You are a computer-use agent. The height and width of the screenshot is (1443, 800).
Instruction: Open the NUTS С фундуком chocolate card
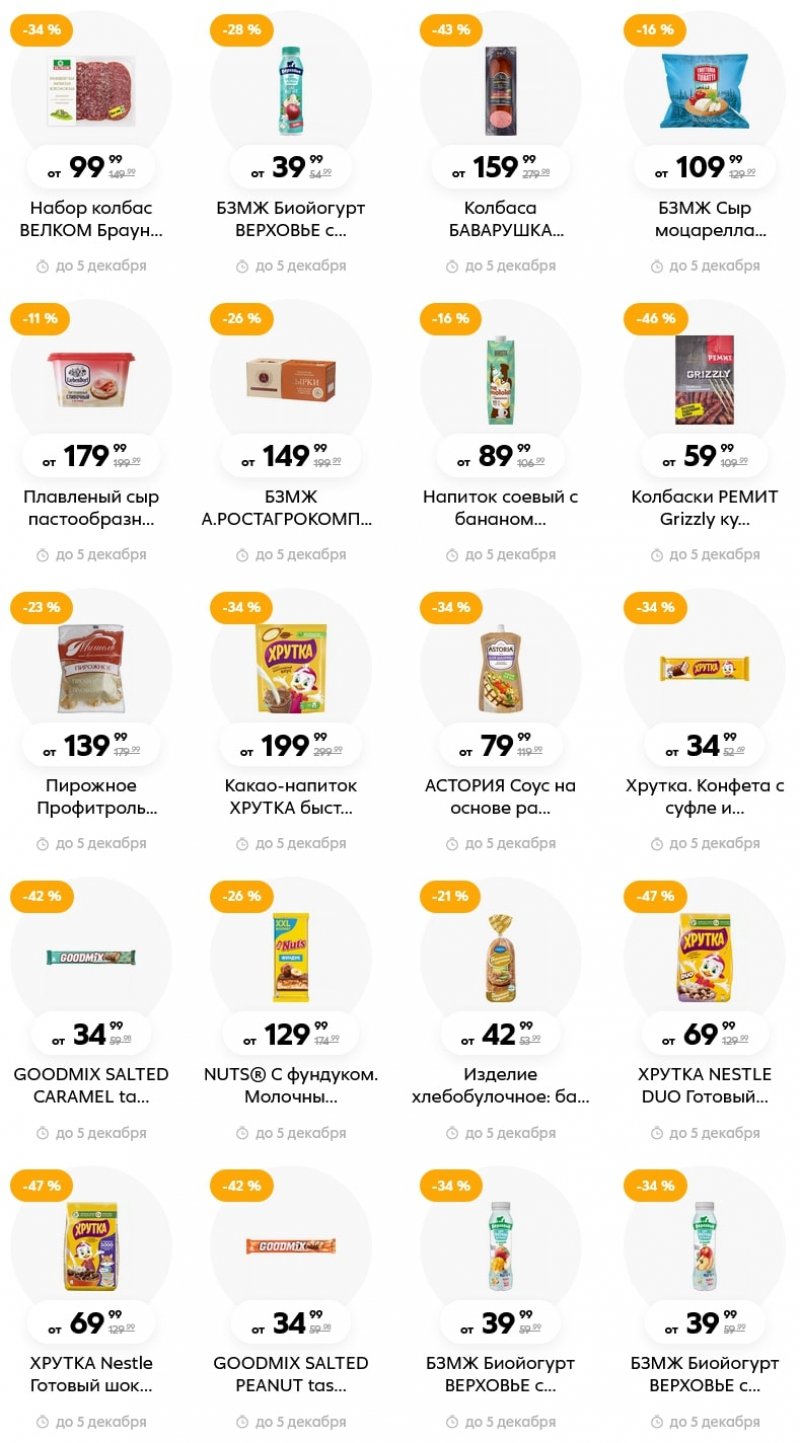291,957
